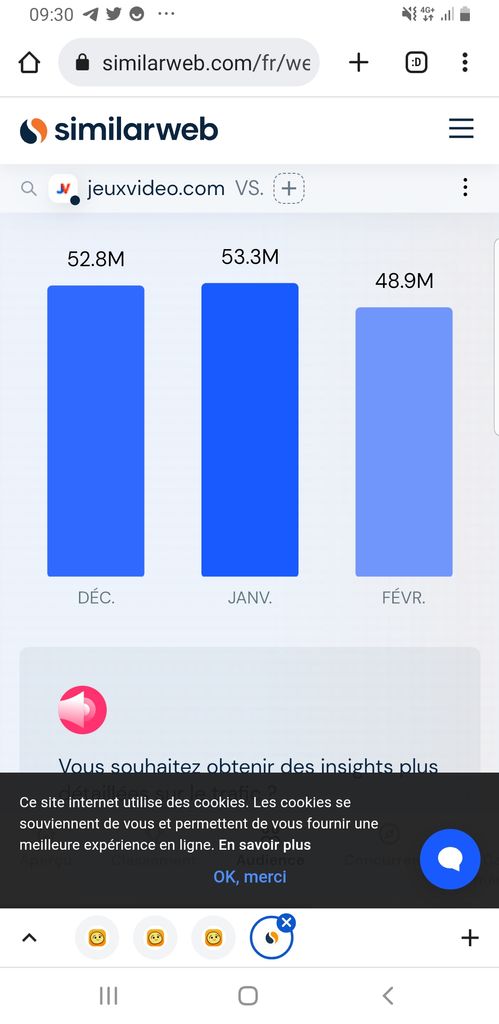The width and height of the screenshot is (499, 1024).
Task: Open the chat support bubble
Action: click(450, 859)
